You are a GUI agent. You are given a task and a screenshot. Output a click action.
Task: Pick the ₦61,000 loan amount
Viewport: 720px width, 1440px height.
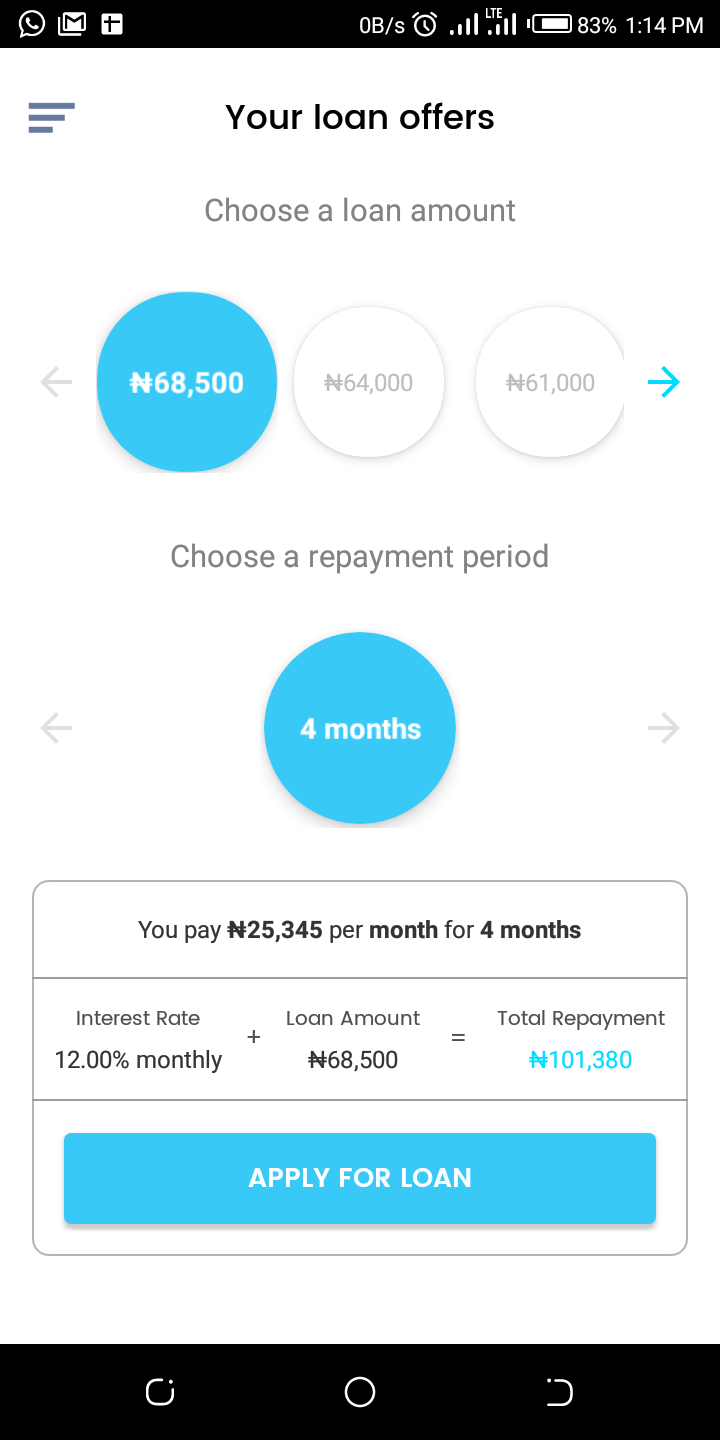tap(550, 382)
